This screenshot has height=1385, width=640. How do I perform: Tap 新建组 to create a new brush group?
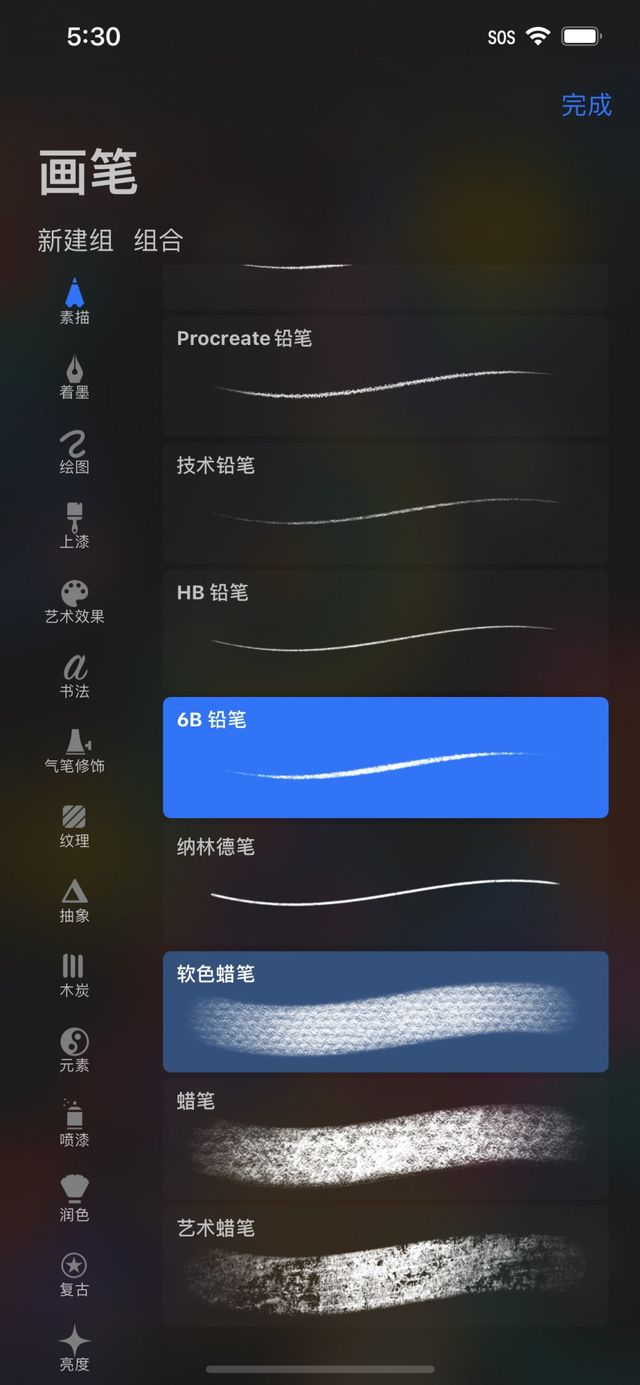click(x=75, y=240)
